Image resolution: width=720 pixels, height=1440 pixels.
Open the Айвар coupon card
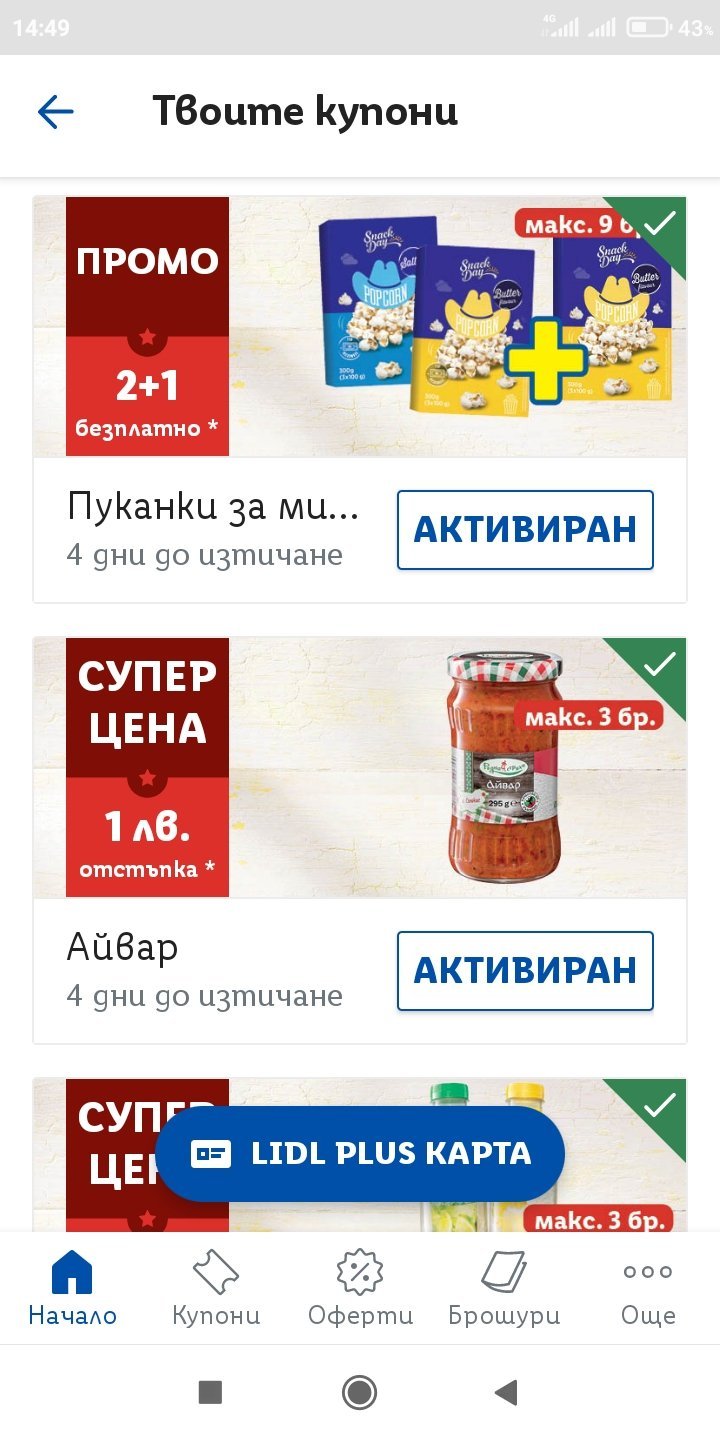(360, 767)
